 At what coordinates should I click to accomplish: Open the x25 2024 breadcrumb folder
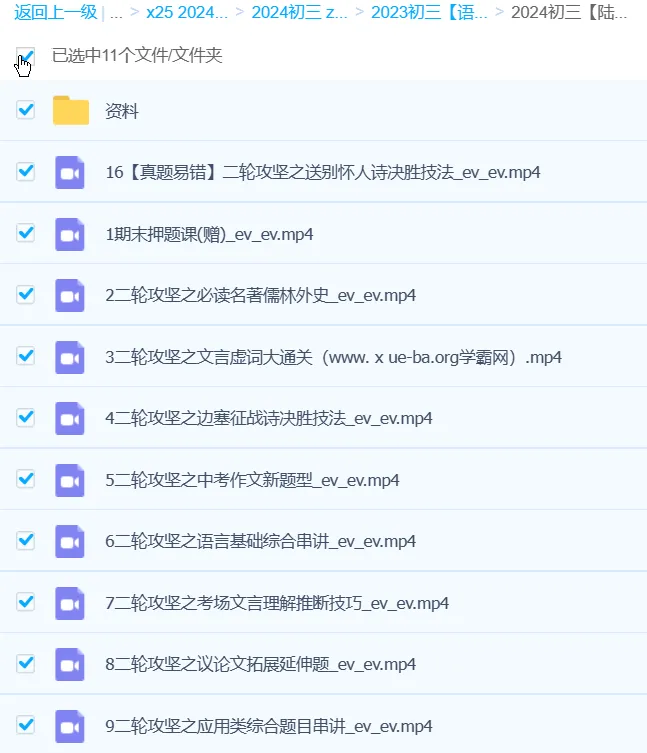pyautogui.click(x=186, y=13)
